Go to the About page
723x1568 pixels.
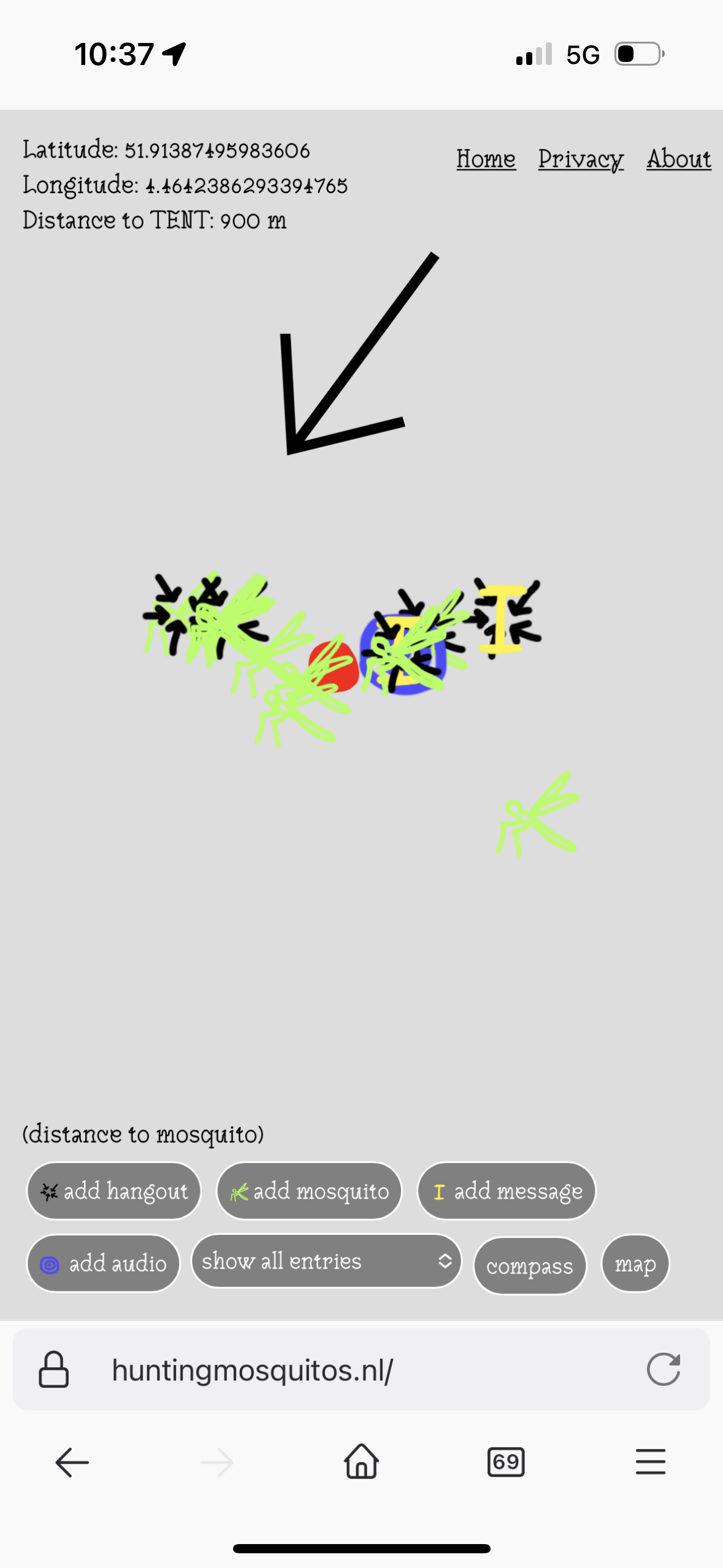coord(678,159)
